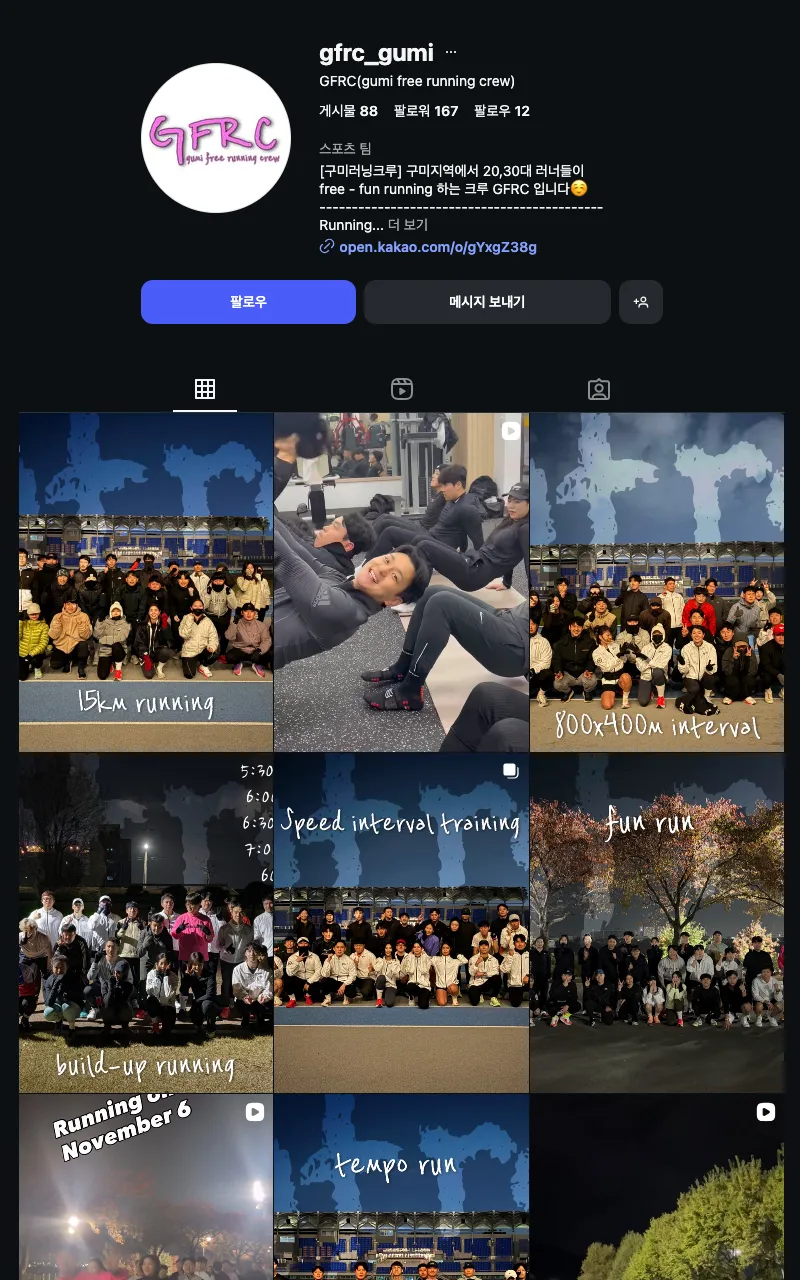The width and height of the screenshot is (800, 1280).
Task: Open the options menu next to gfrc_gumi
Action: click(451, 52)
